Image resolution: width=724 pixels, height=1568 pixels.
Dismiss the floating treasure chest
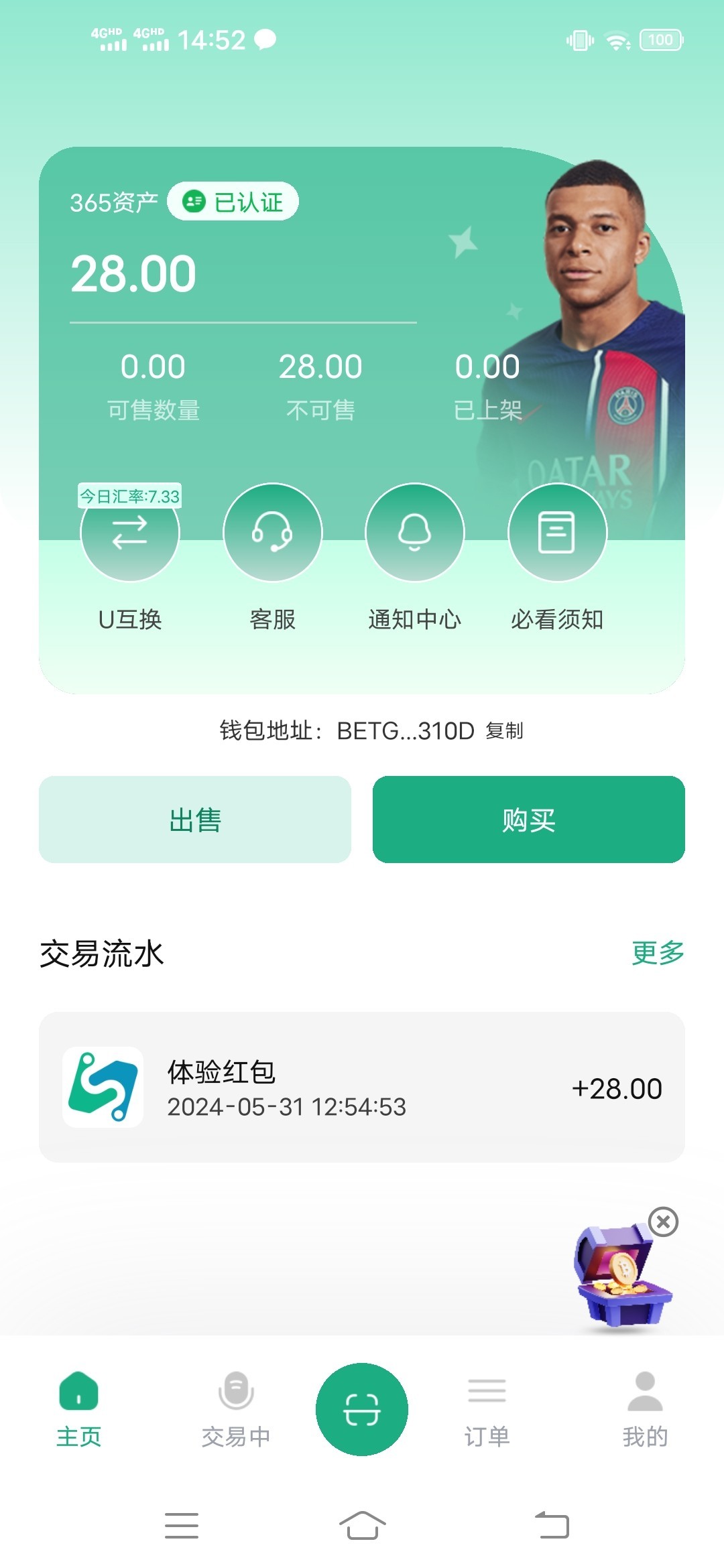664,1222
